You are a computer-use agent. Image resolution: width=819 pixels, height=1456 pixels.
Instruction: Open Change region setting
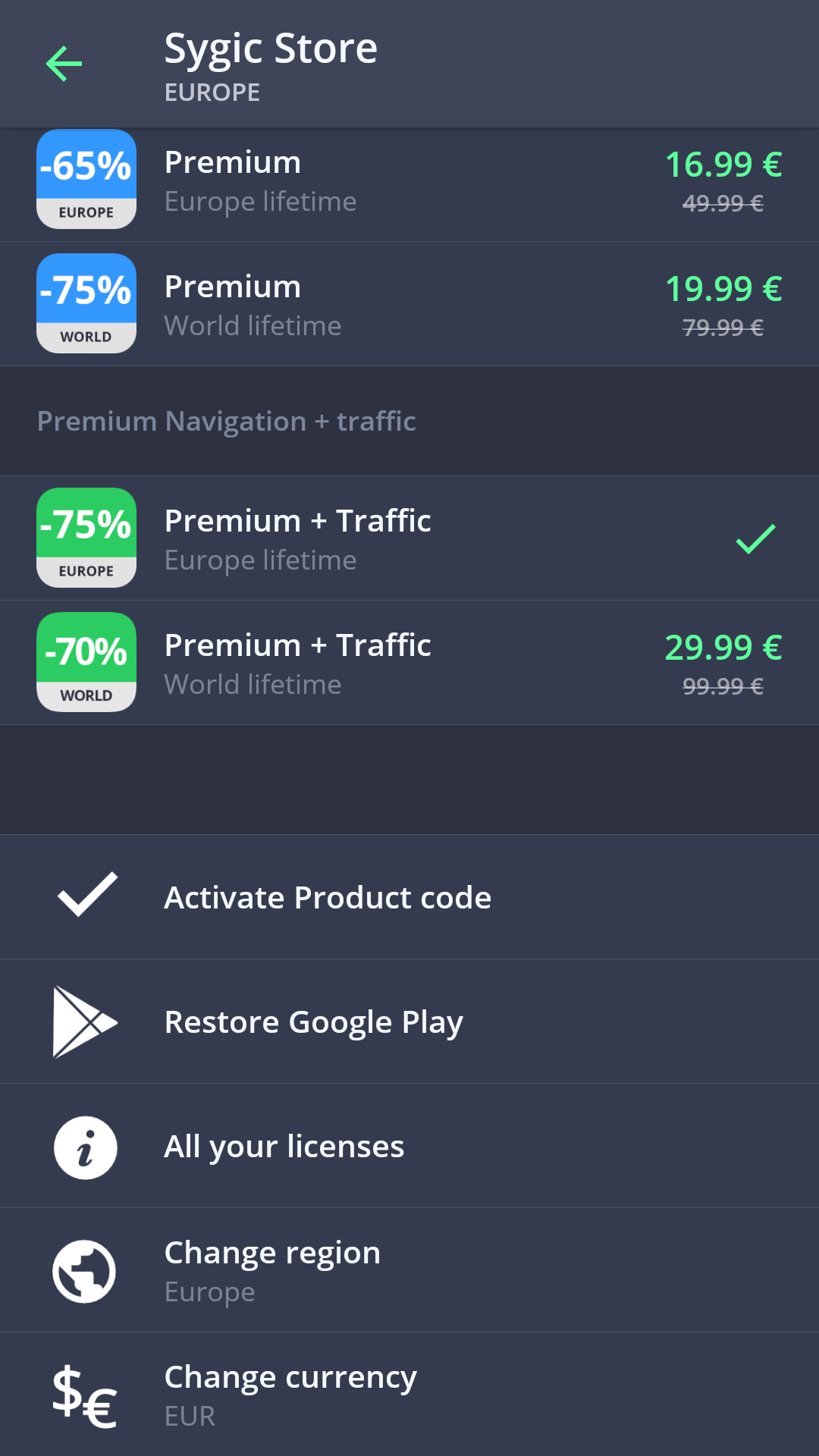[x=409, y=1270]
